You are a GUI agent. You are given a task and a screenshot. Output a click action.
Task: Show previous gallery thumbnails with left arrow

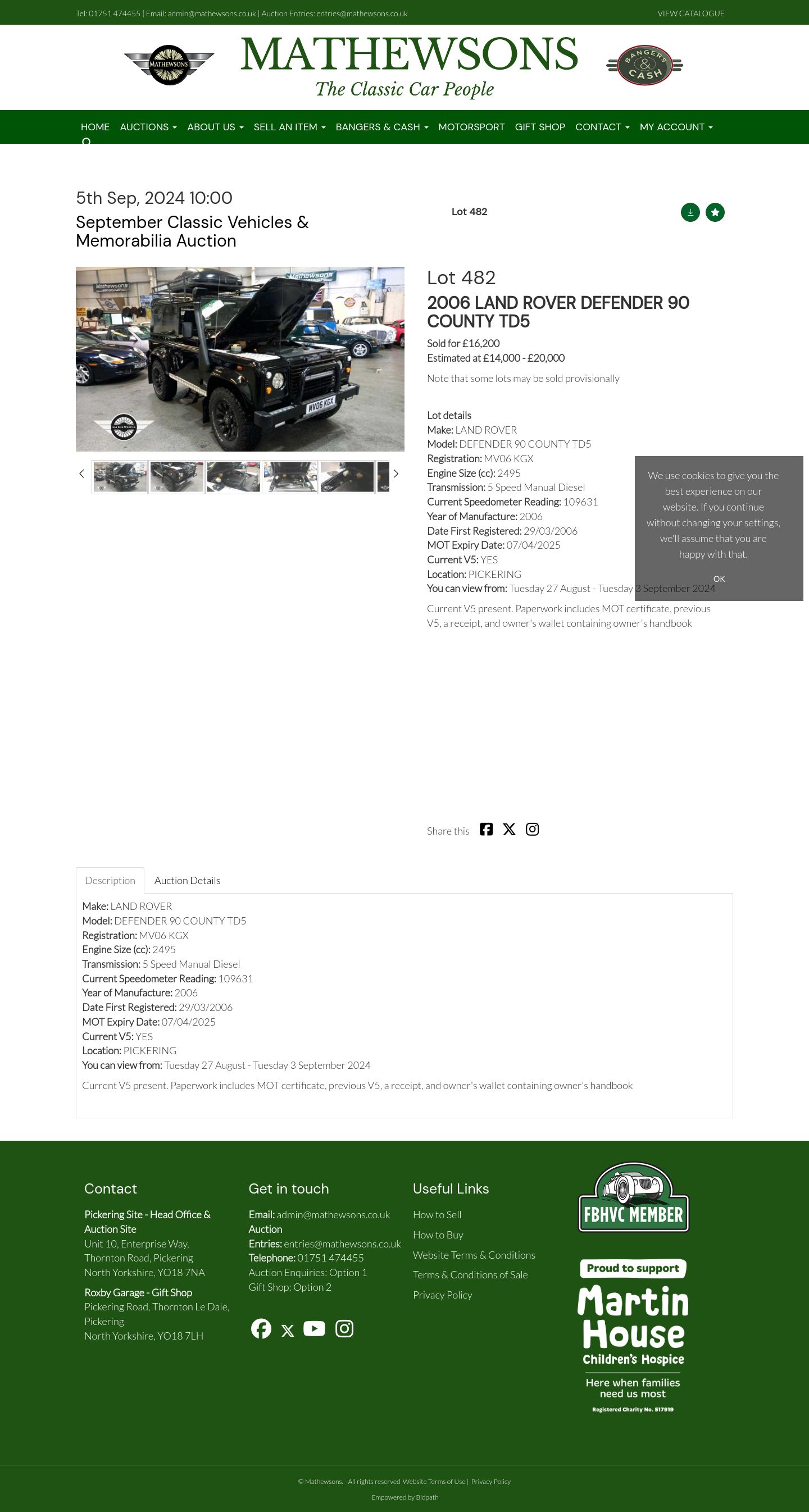click(x=81, y=473)
